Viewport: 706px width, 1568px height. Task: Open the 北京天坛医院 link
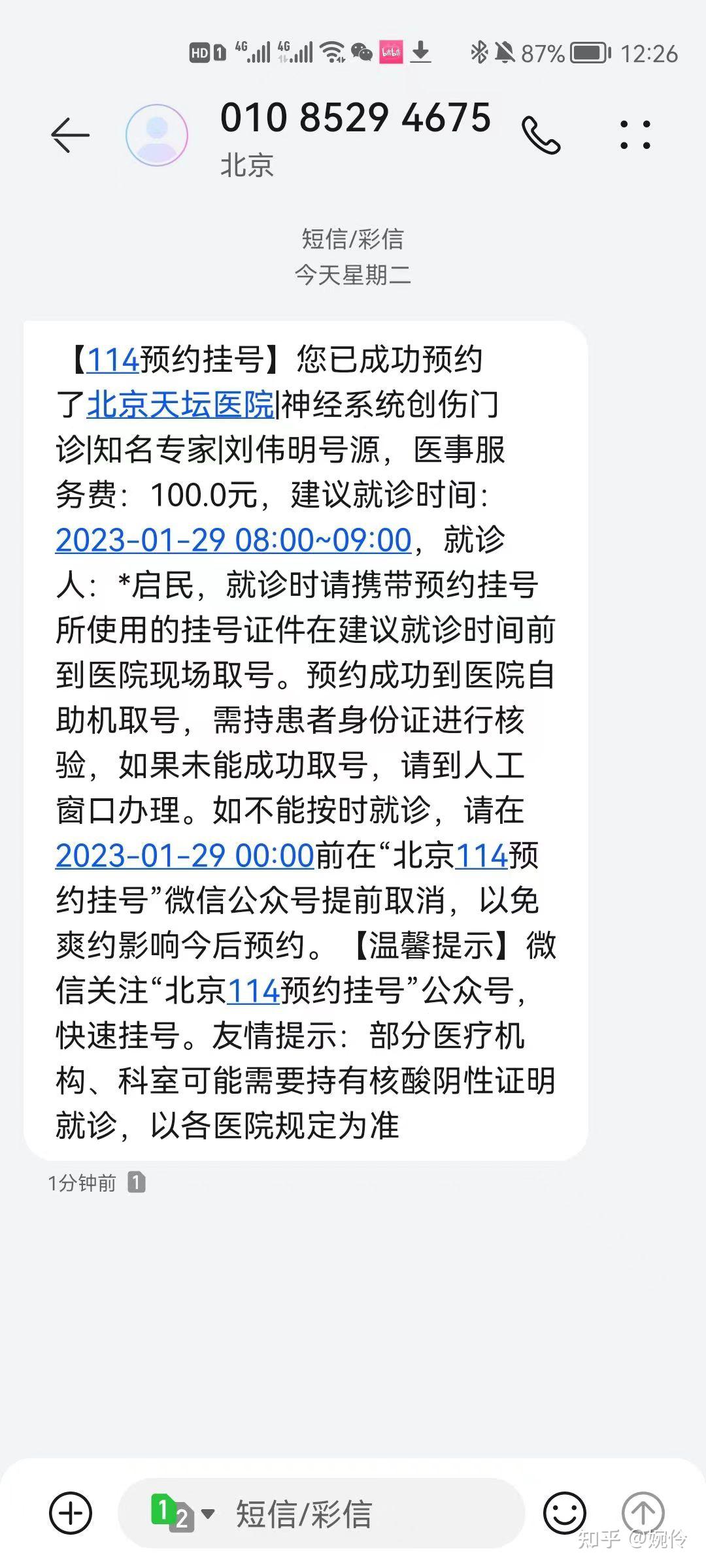pyautogui.click(x=180, y=404)
